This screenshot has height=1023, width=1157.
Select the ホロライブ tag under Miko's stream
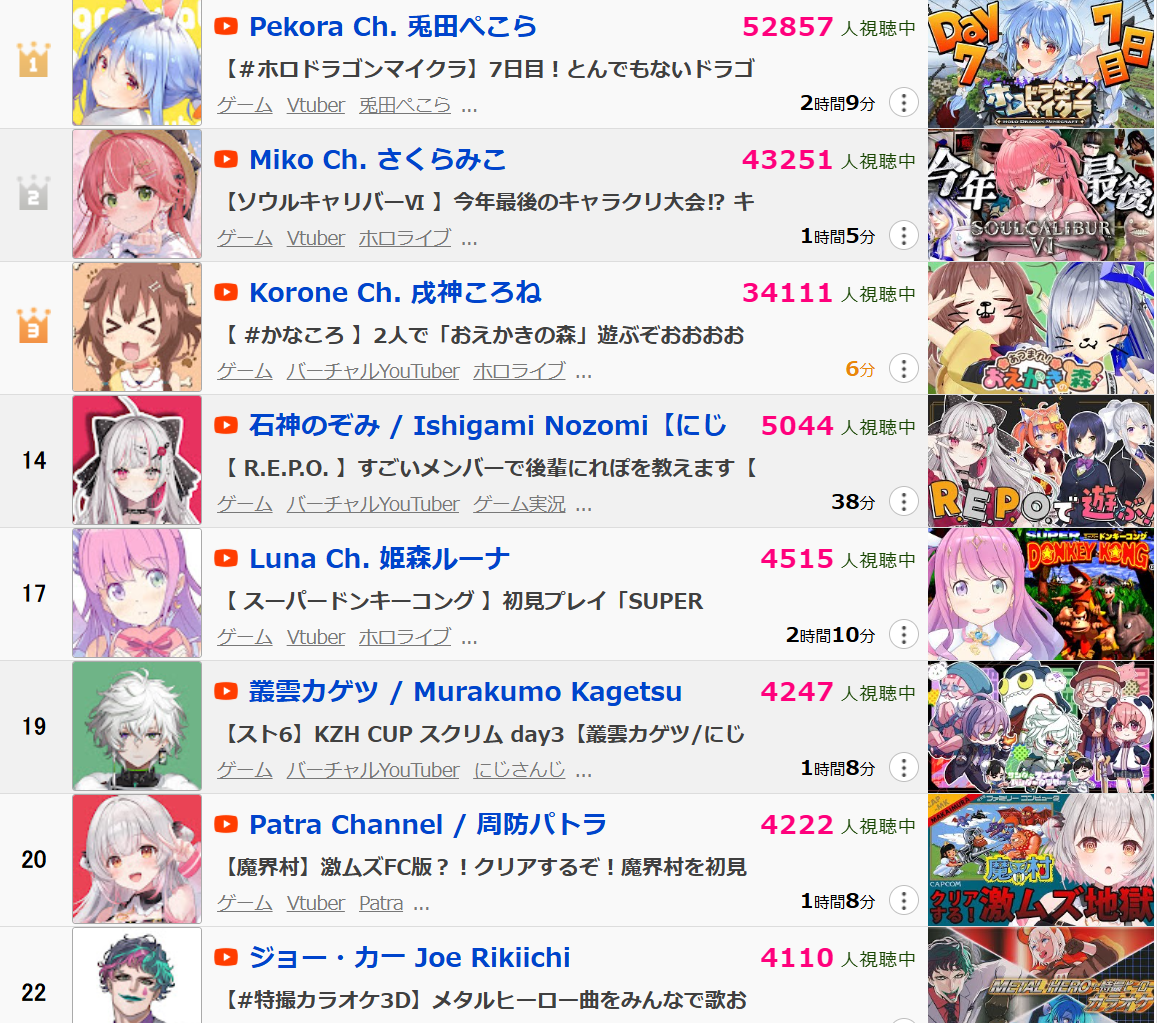click(x=404, y=238)
